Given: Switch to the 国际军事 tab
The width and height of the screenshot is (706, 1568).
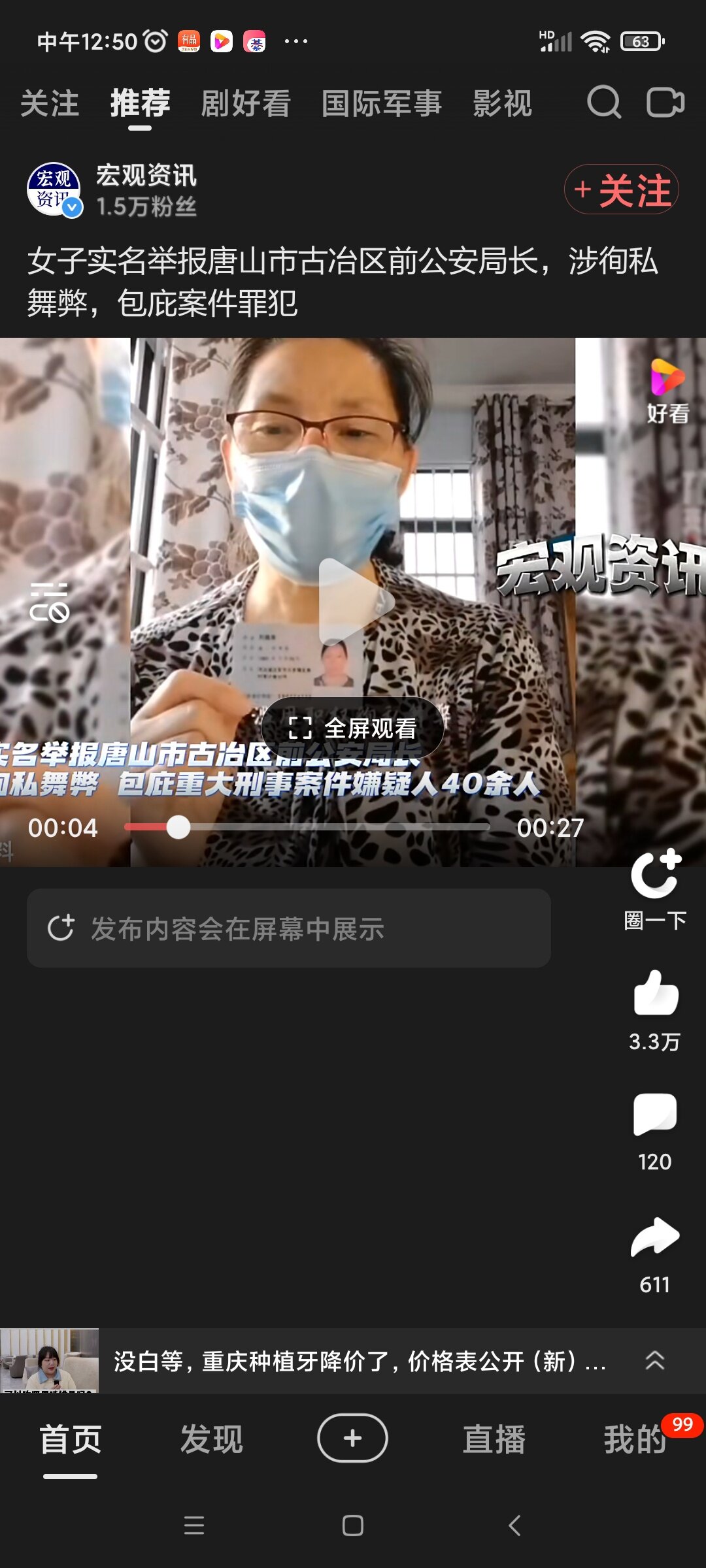Looking at the screenshot, I should pos(381,104).
